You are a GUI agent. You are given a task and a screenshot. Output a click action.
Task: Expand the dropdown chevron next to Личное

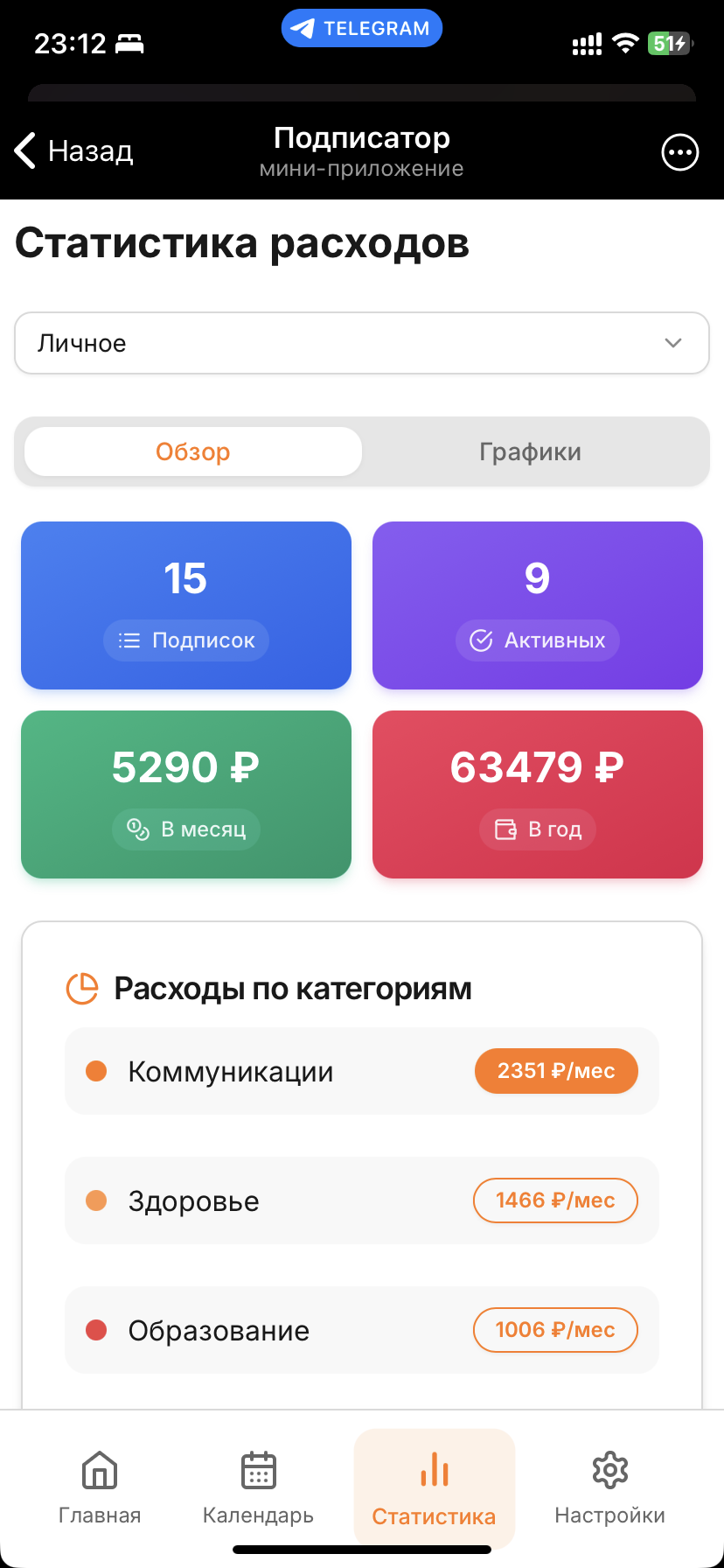click(672, 343)
